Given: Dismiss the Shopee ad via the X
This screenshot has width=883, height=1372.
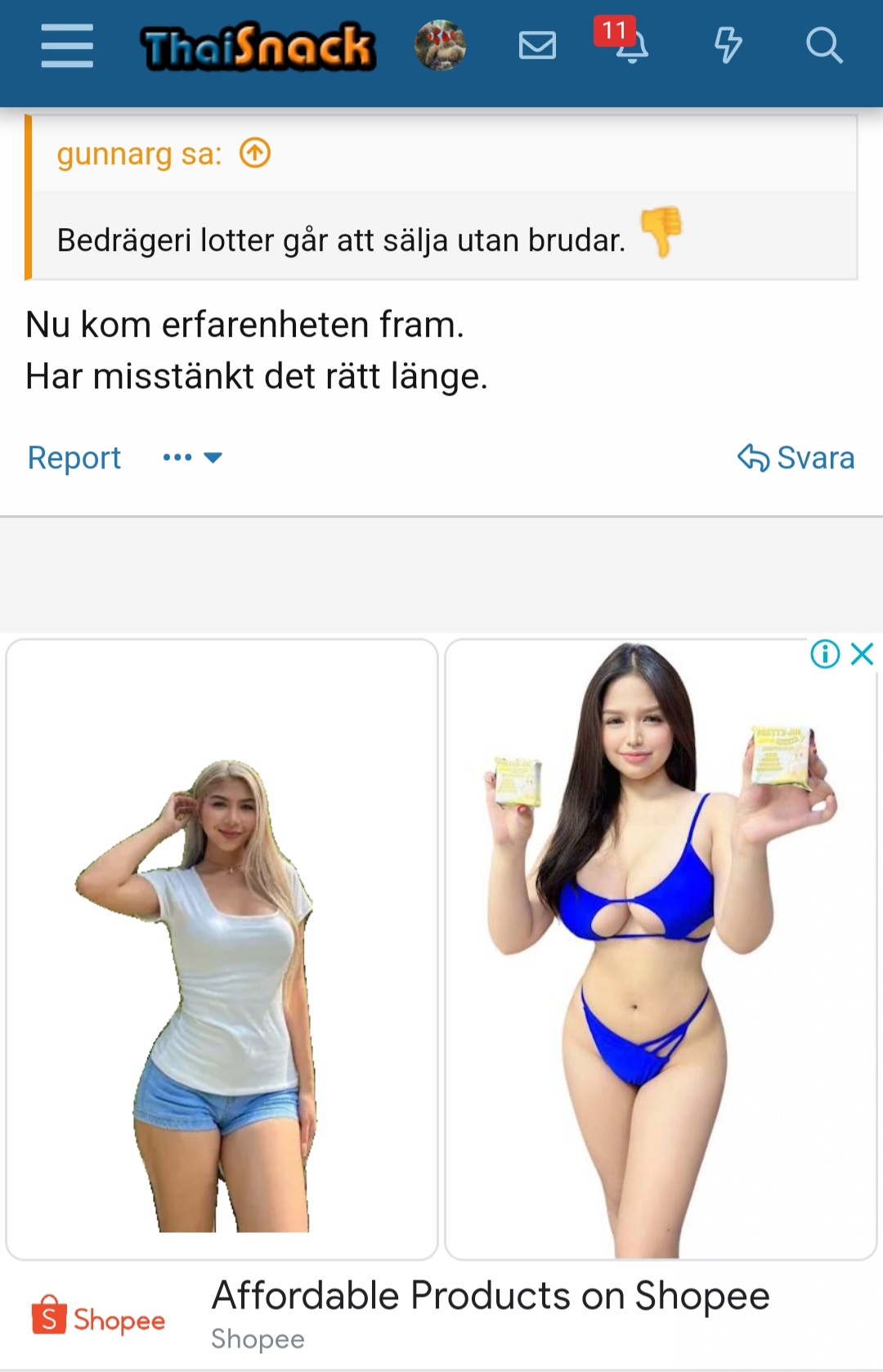Looking at the screenshot, I should (x=860, y=655).
